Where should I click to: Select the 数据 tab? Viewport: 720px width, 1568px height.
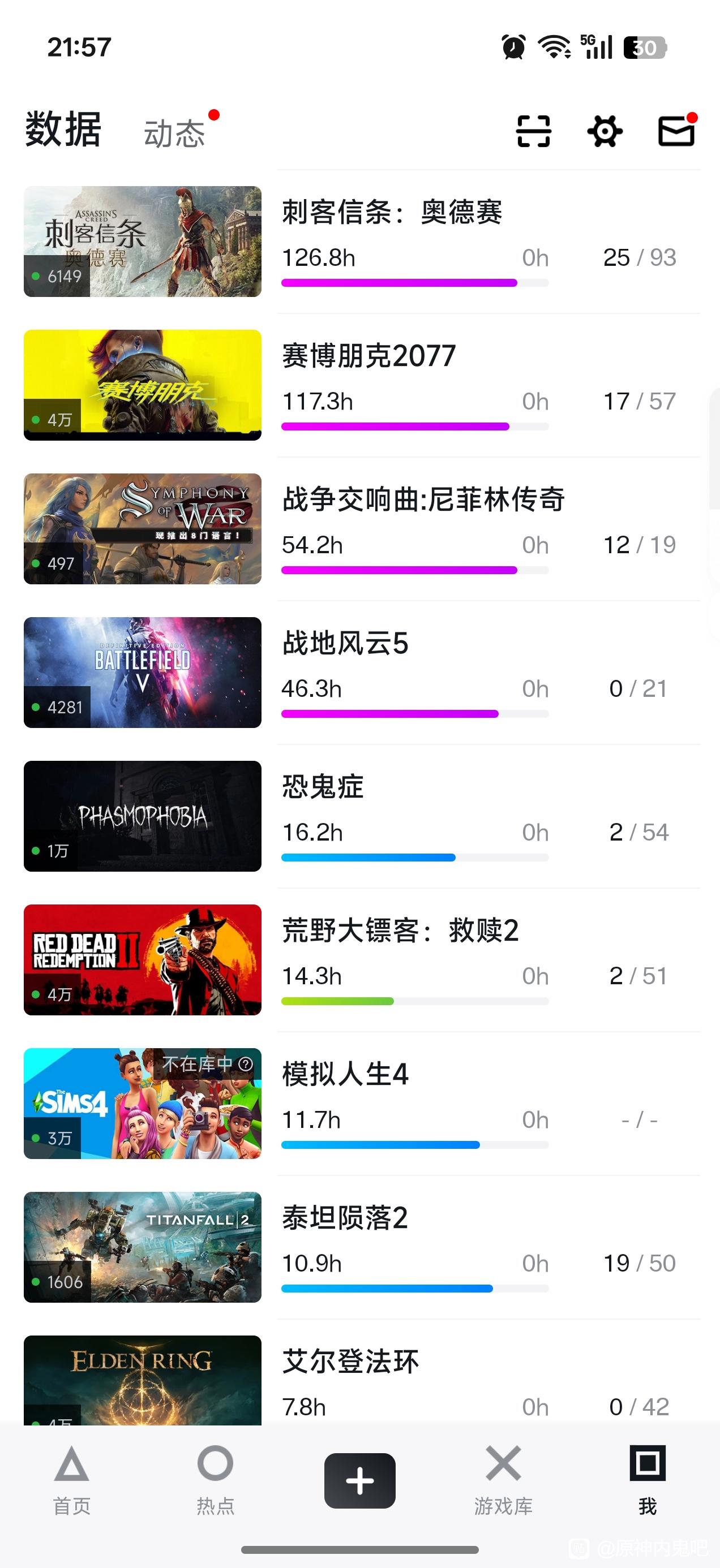[x=63, y=130]
